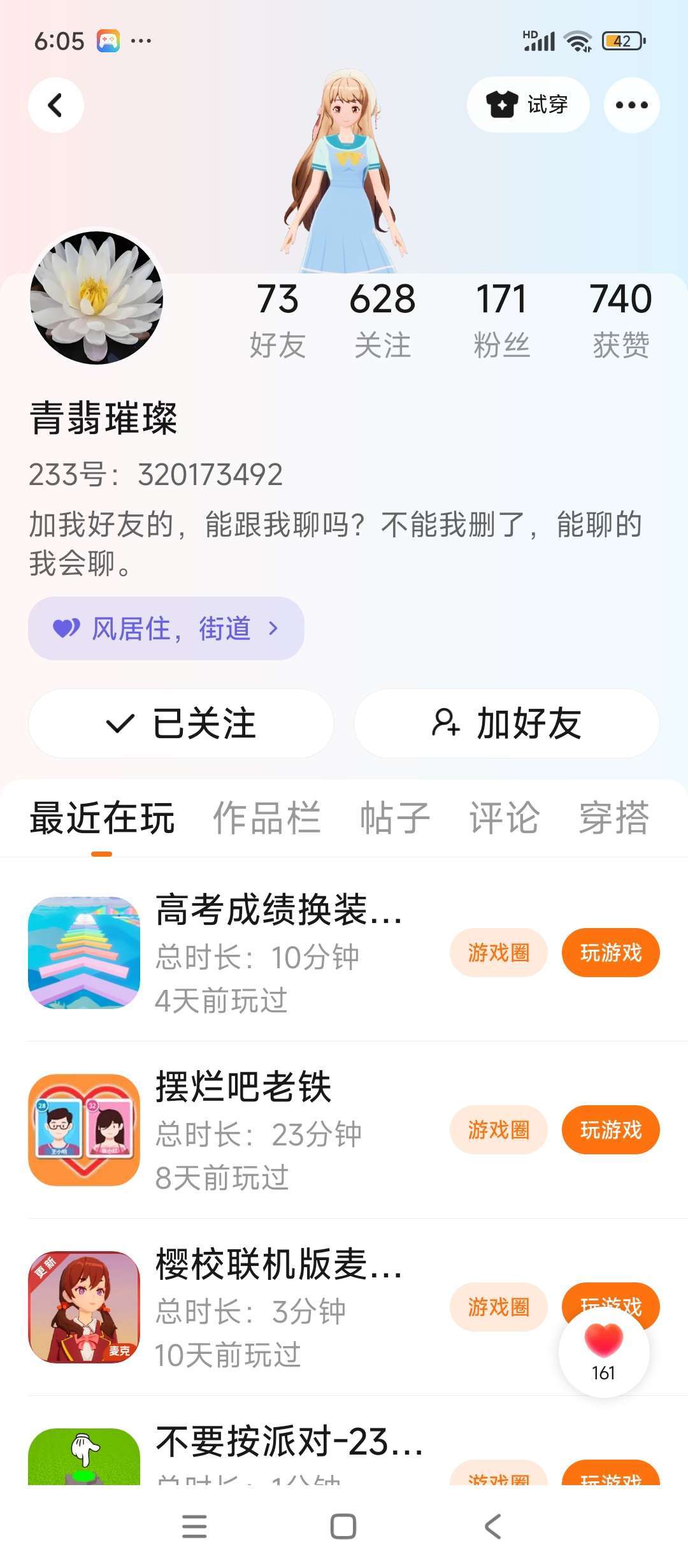Open the three-dot overflow menu
Viewport: 688px width, 1568px height.
pyautogui.click(x=631, y=105)
